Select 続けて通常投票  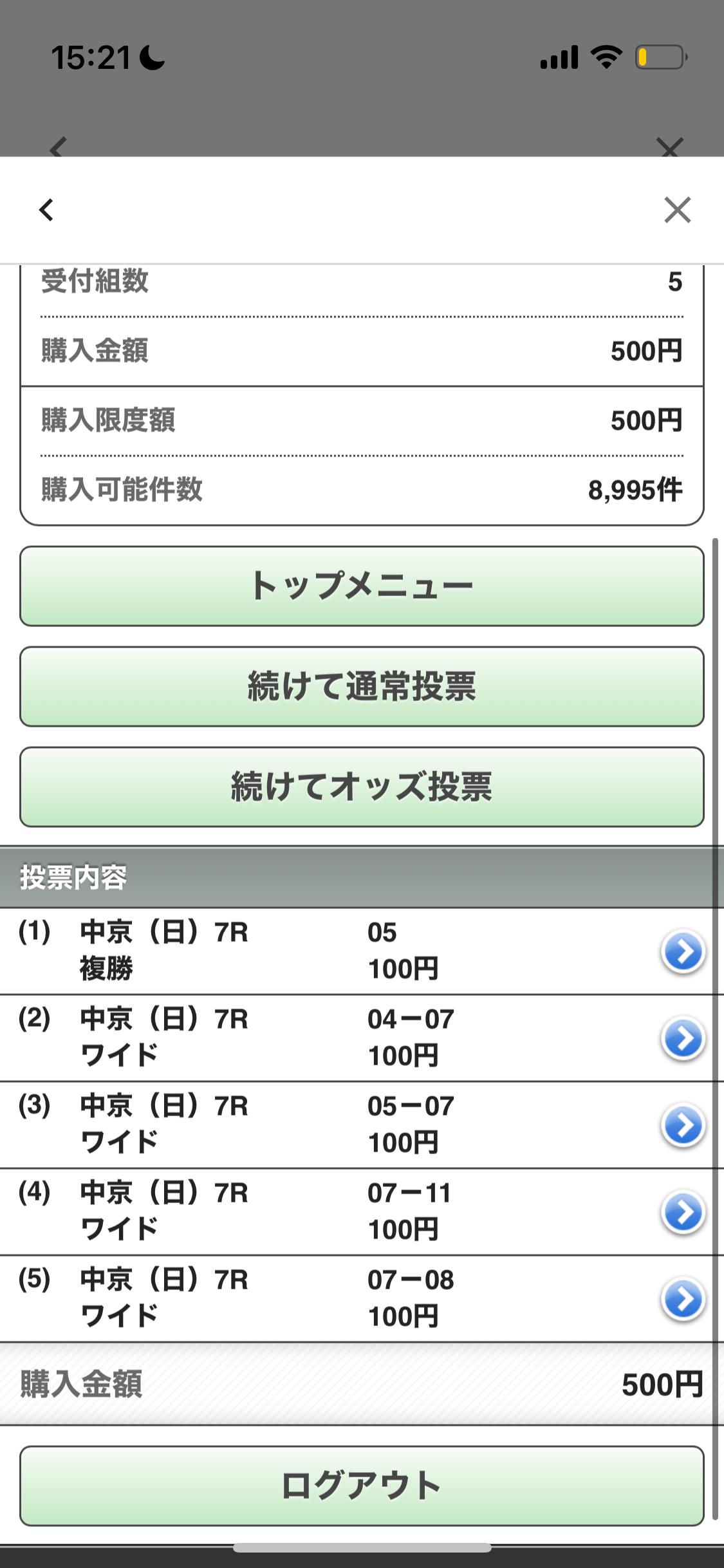point(362,686)
